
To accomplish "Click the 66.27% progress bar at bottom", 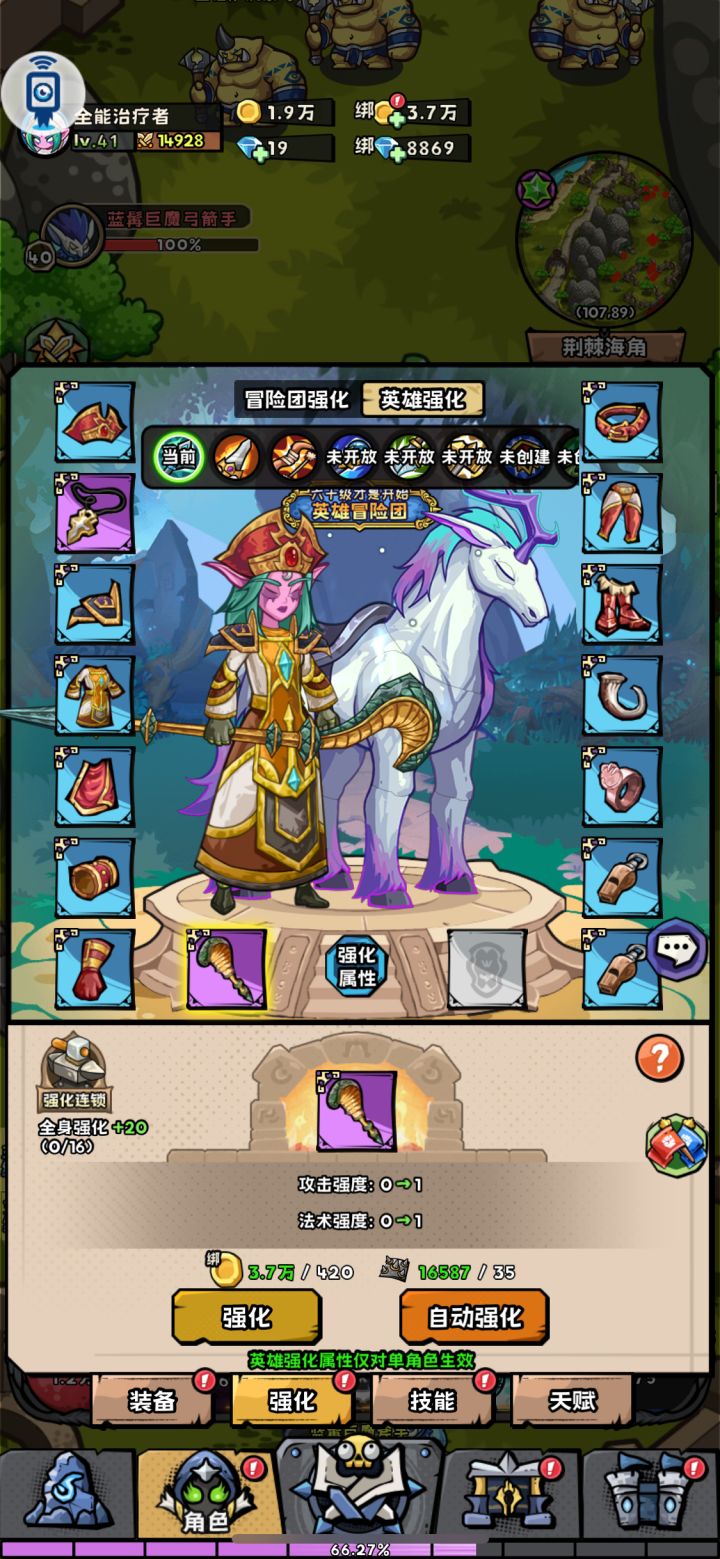I will pos(360,1549).
